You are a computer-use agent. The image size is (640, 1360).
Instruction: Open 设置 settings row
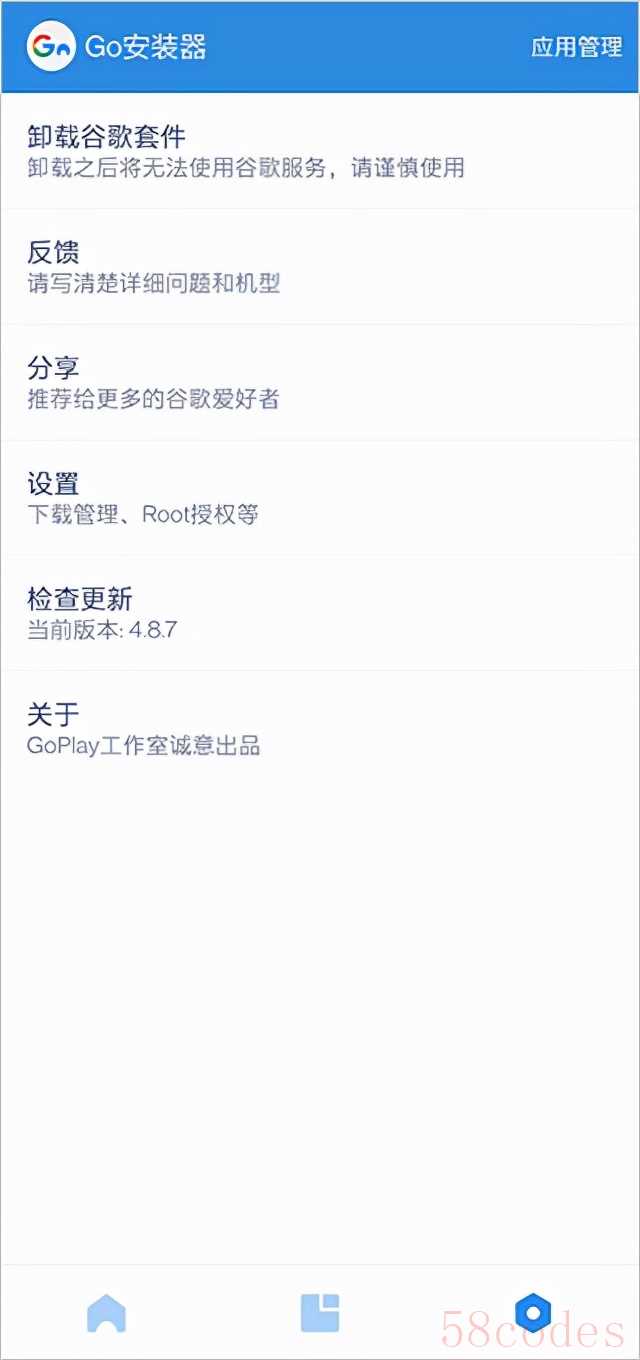tap(320, 498)
